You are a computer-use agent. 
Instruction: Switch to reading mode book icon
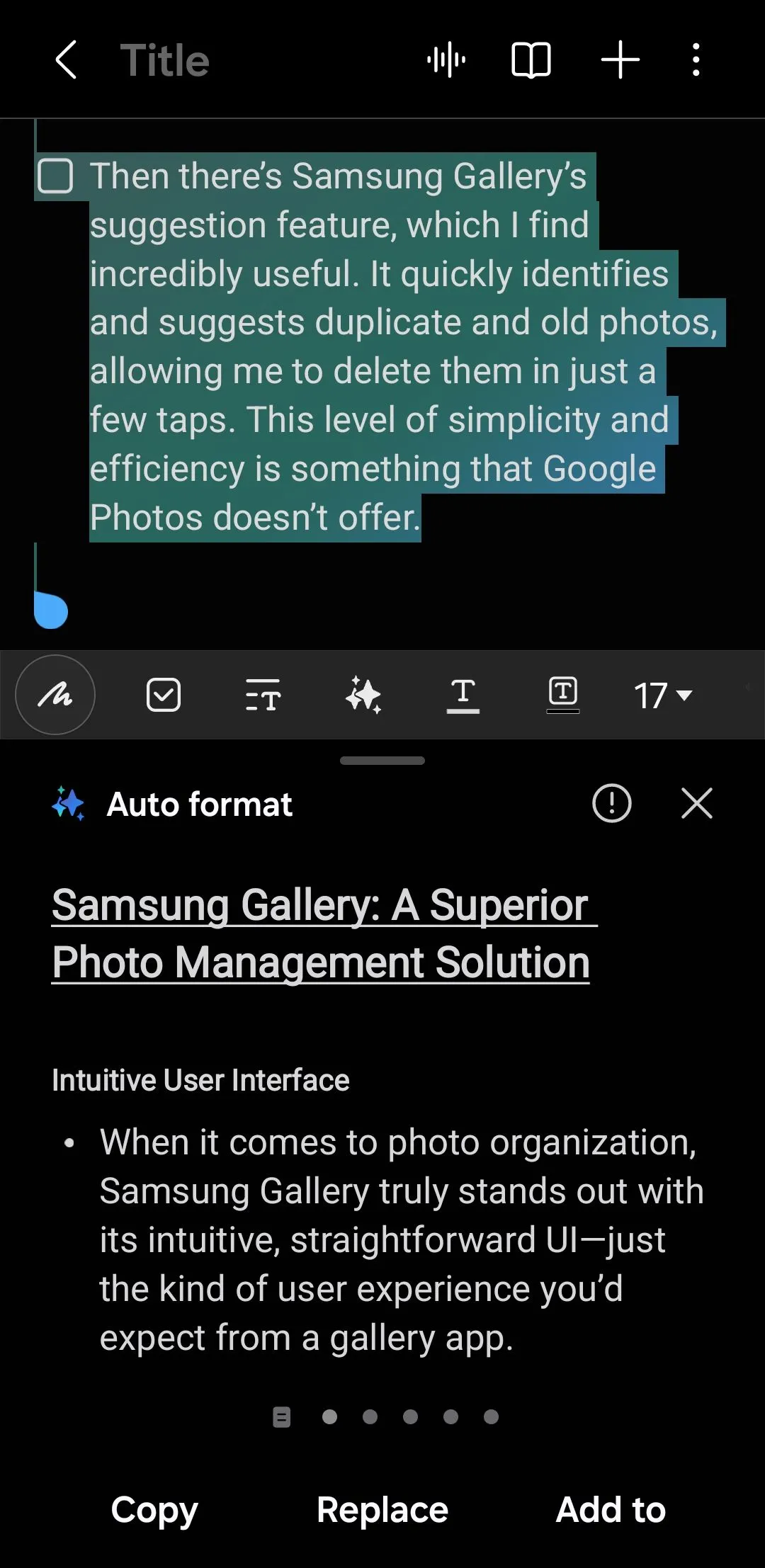click(x=531, y=59)
